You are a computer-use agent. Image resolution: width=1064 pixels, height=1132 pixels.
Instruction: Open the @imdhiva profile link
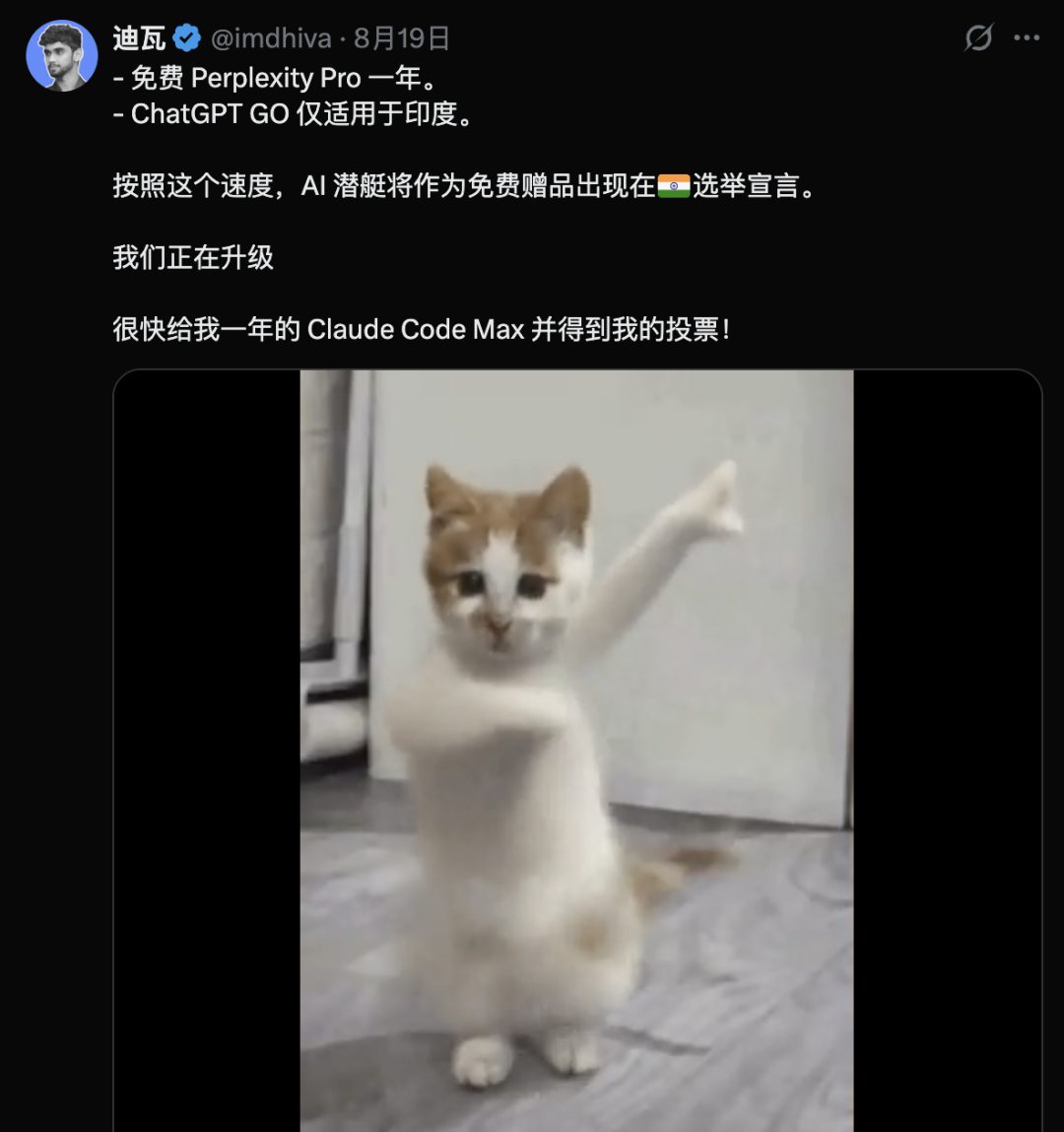click(x=271, y=38)
